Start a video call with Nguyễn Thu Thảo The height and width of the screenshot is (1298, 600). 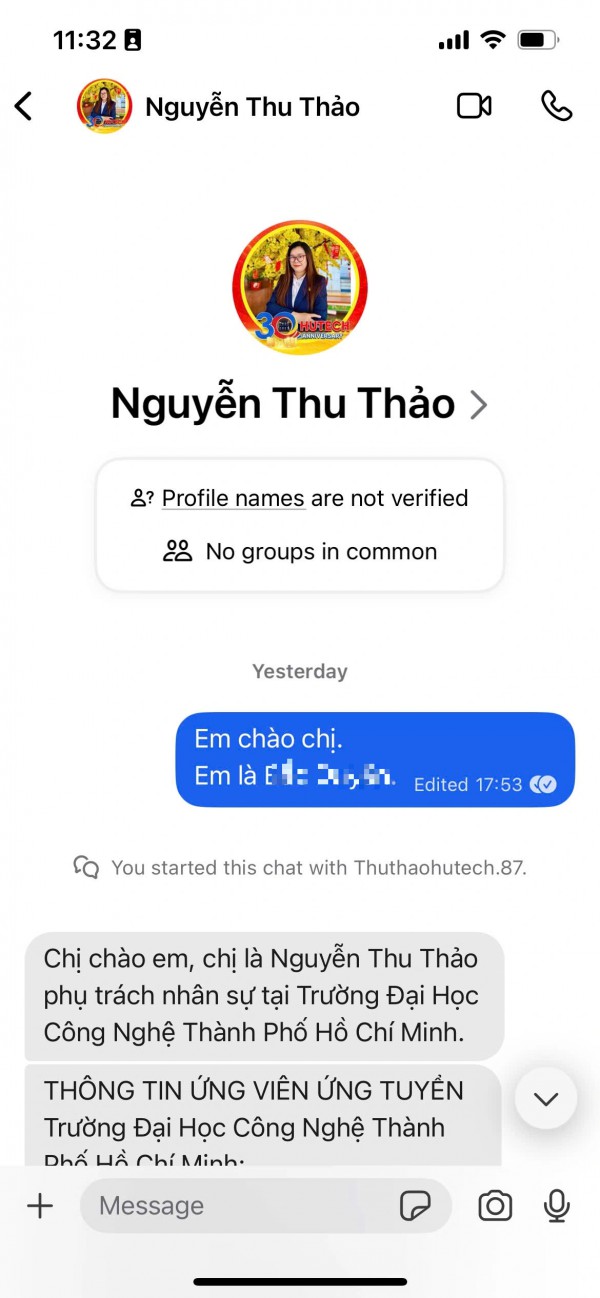tap(474, 106)
